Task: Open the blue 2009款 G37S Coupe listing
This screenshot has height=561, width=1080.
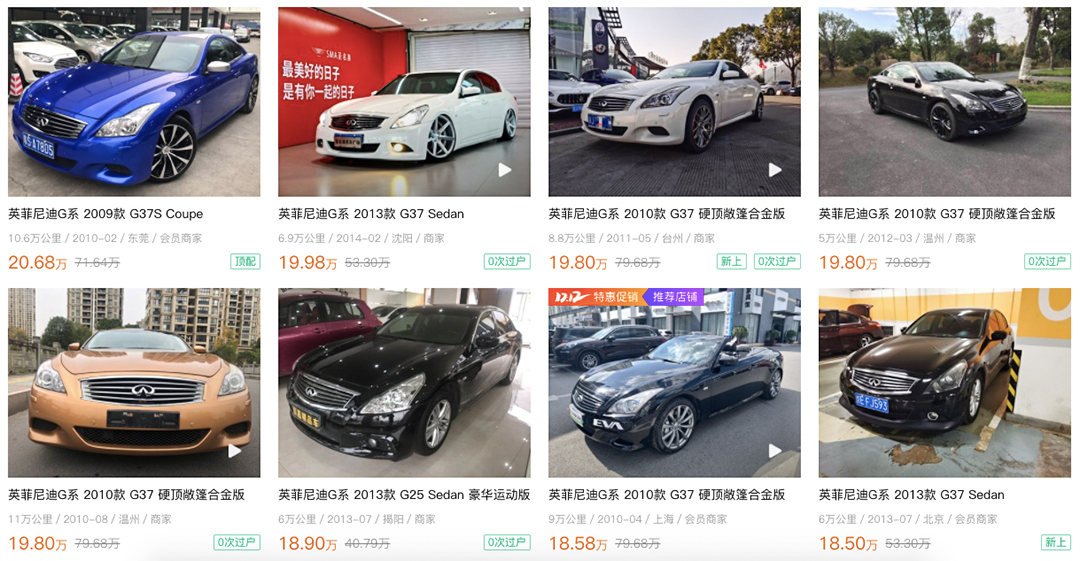Action: coord(134,102)
